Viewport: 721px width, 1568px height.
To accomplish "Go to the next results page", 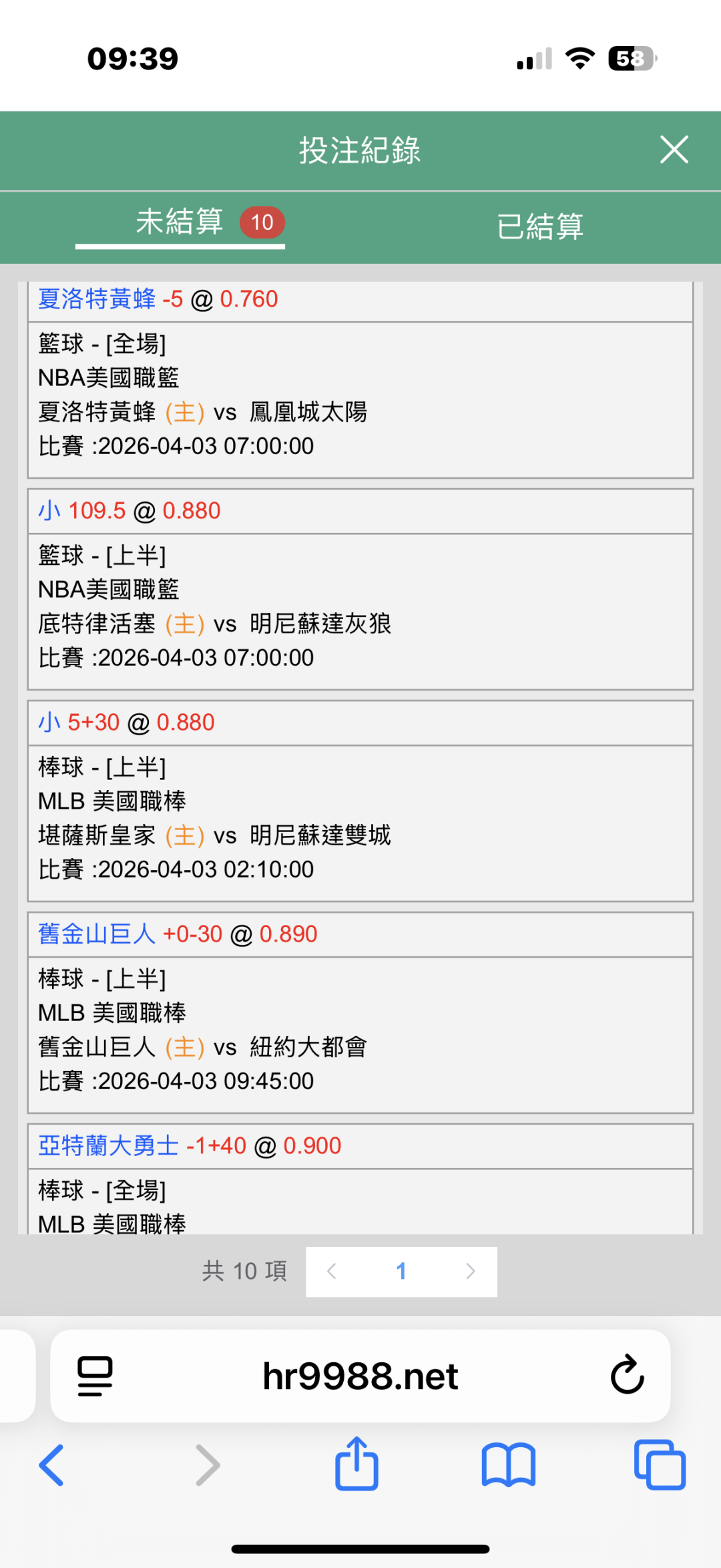I will 470,1271.
